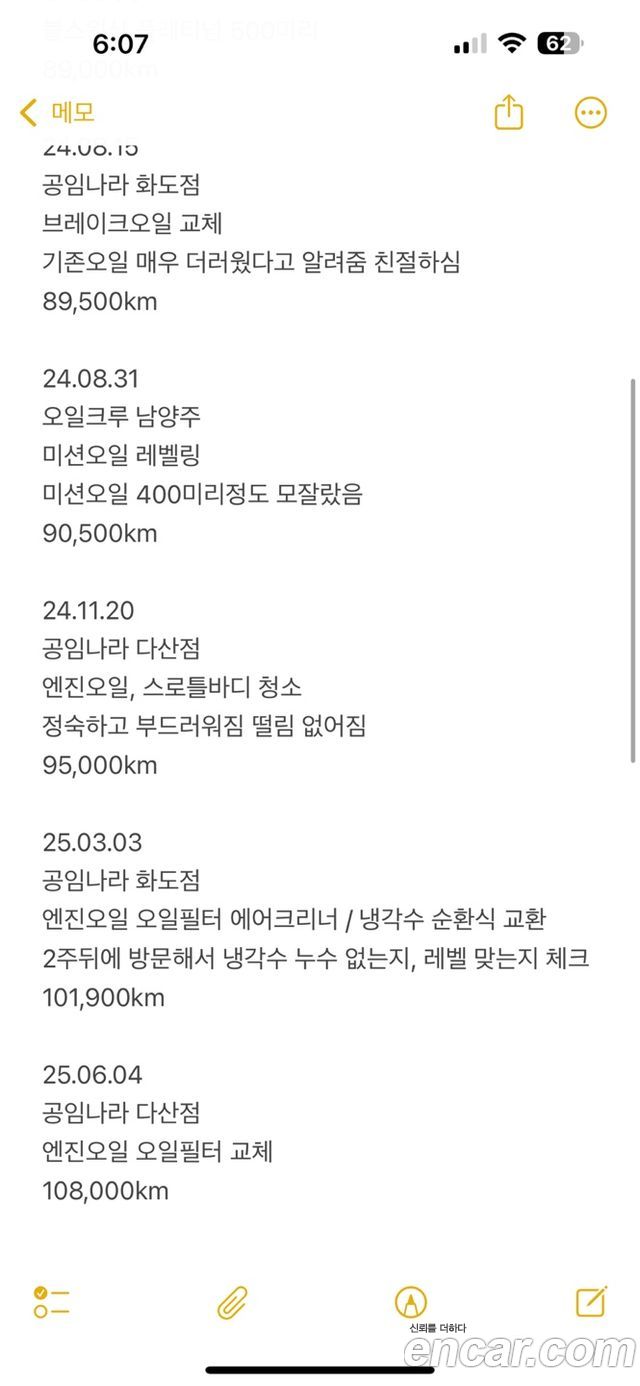The image size is (640, 1386).
Task: Share this note
Action: (x=509, y=112)
